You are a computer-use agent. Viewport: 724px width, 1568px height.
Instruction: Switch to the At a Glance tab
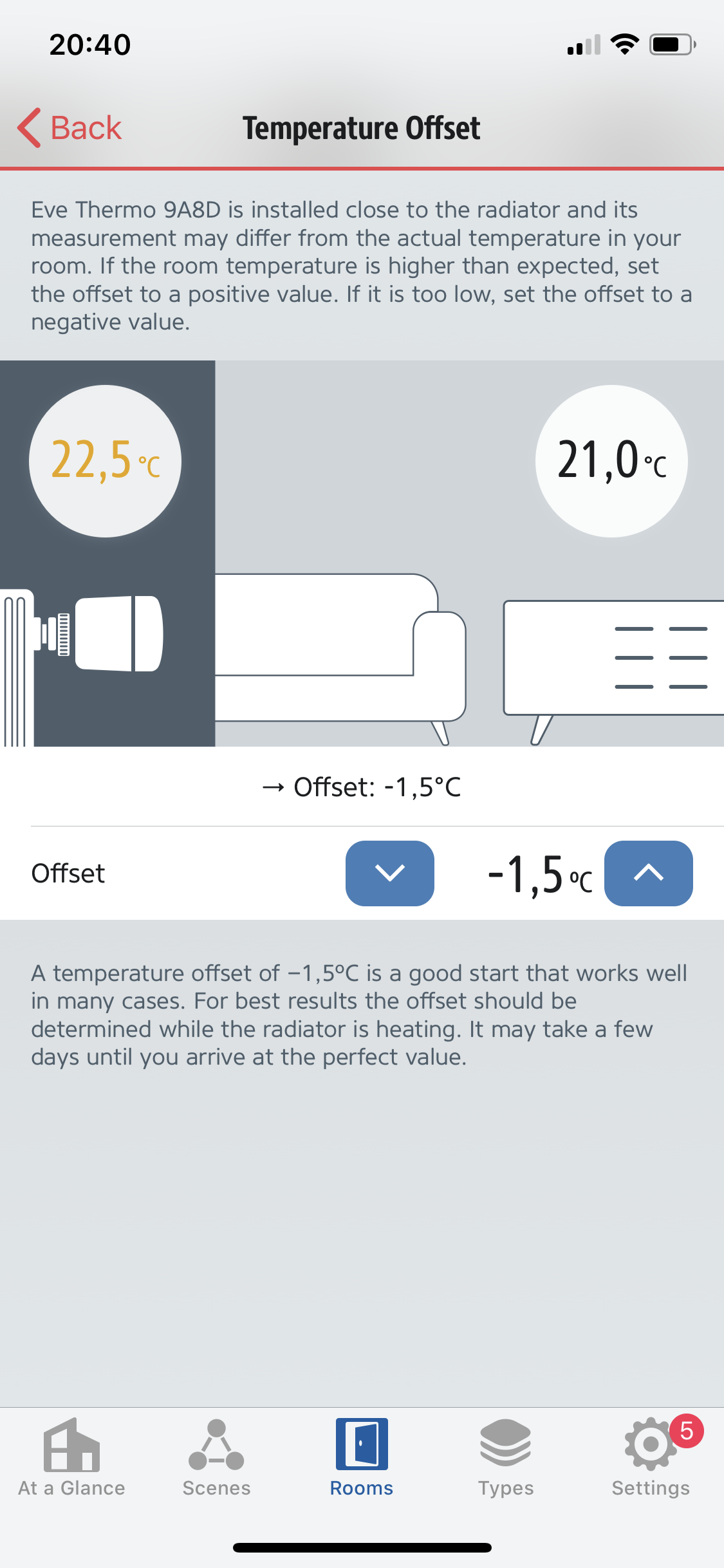tap(71, 1458)
